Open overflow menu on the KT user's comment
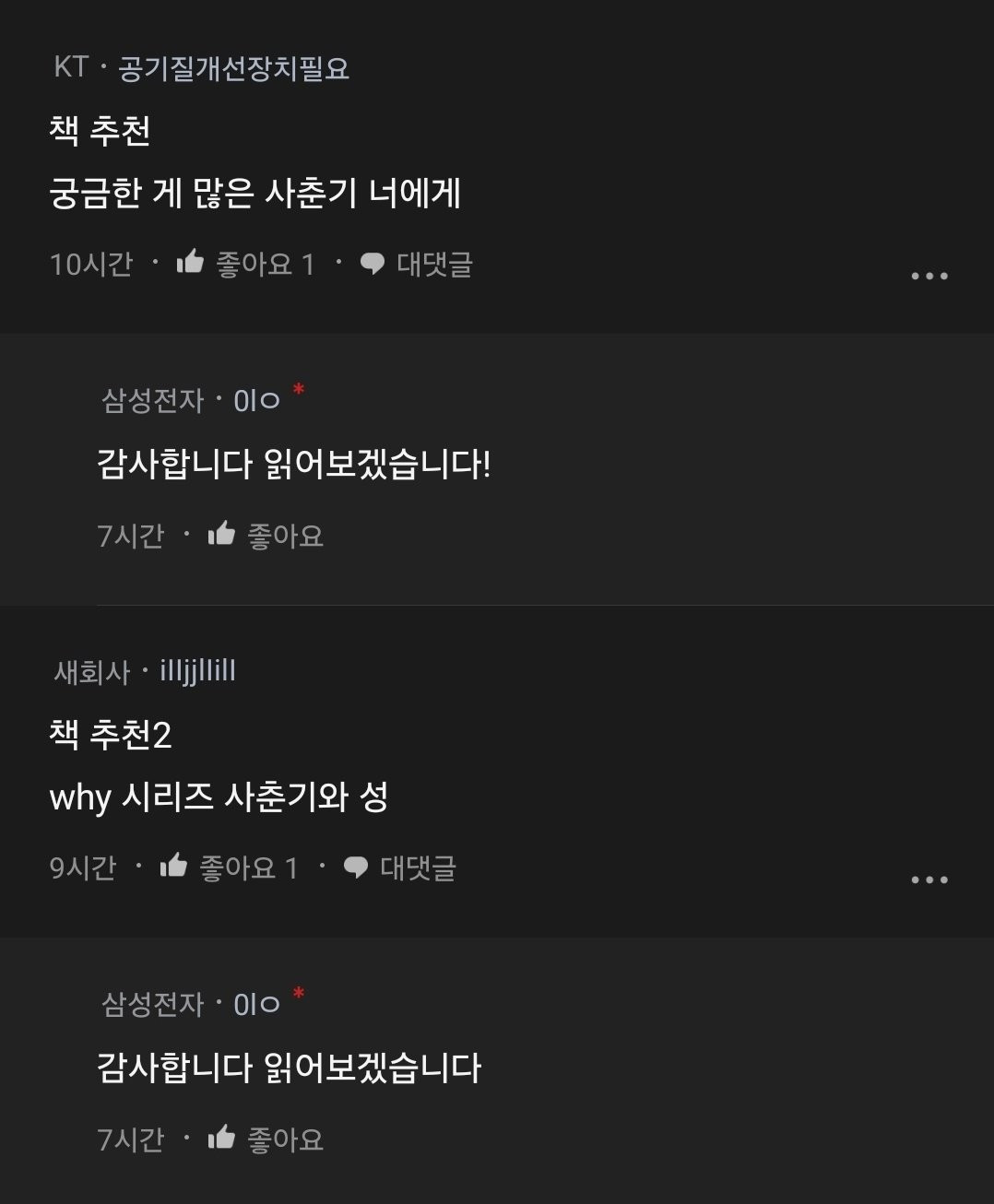Viewport: 994px width, 1204px height. point(929,276)
